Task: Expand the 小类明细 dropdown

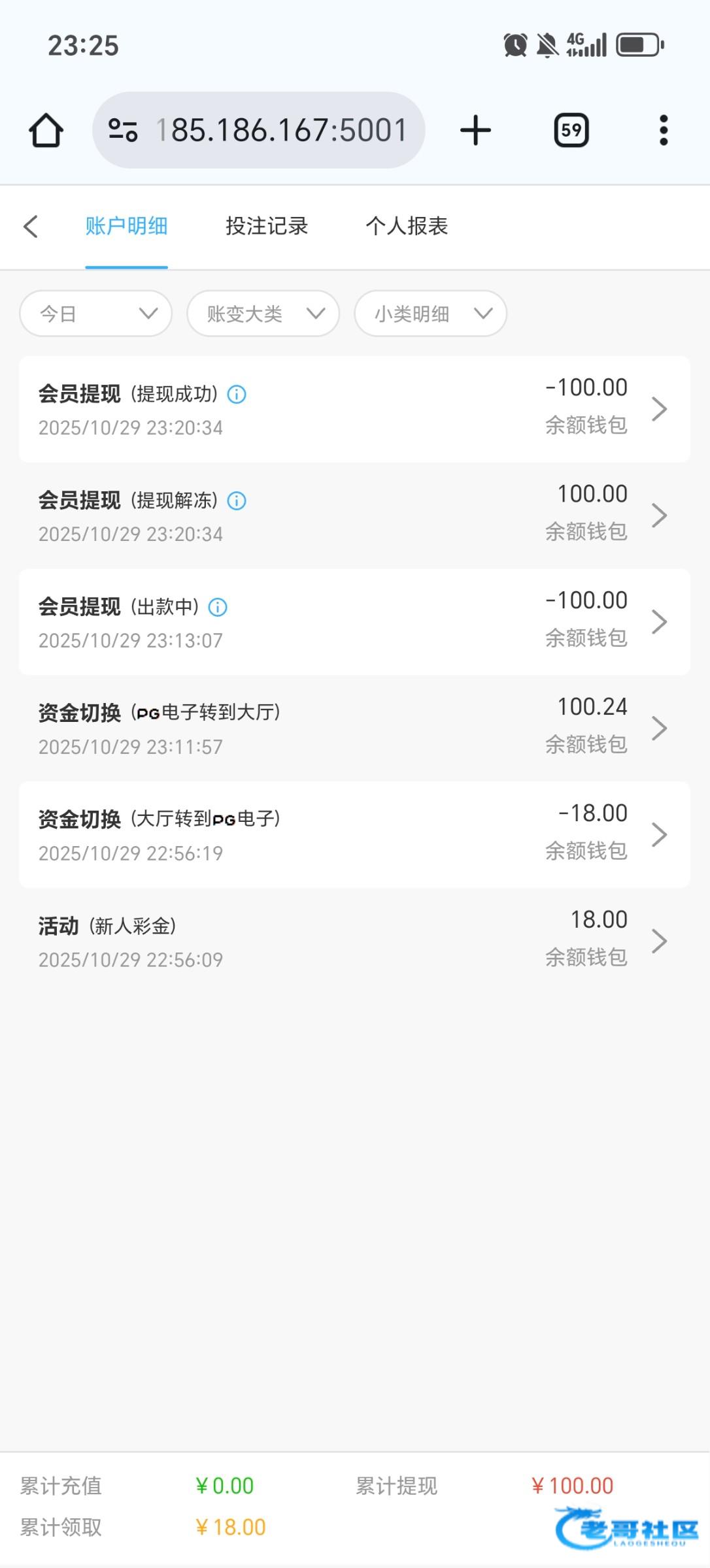Action: pyautogui.click(x=430, y=314)
